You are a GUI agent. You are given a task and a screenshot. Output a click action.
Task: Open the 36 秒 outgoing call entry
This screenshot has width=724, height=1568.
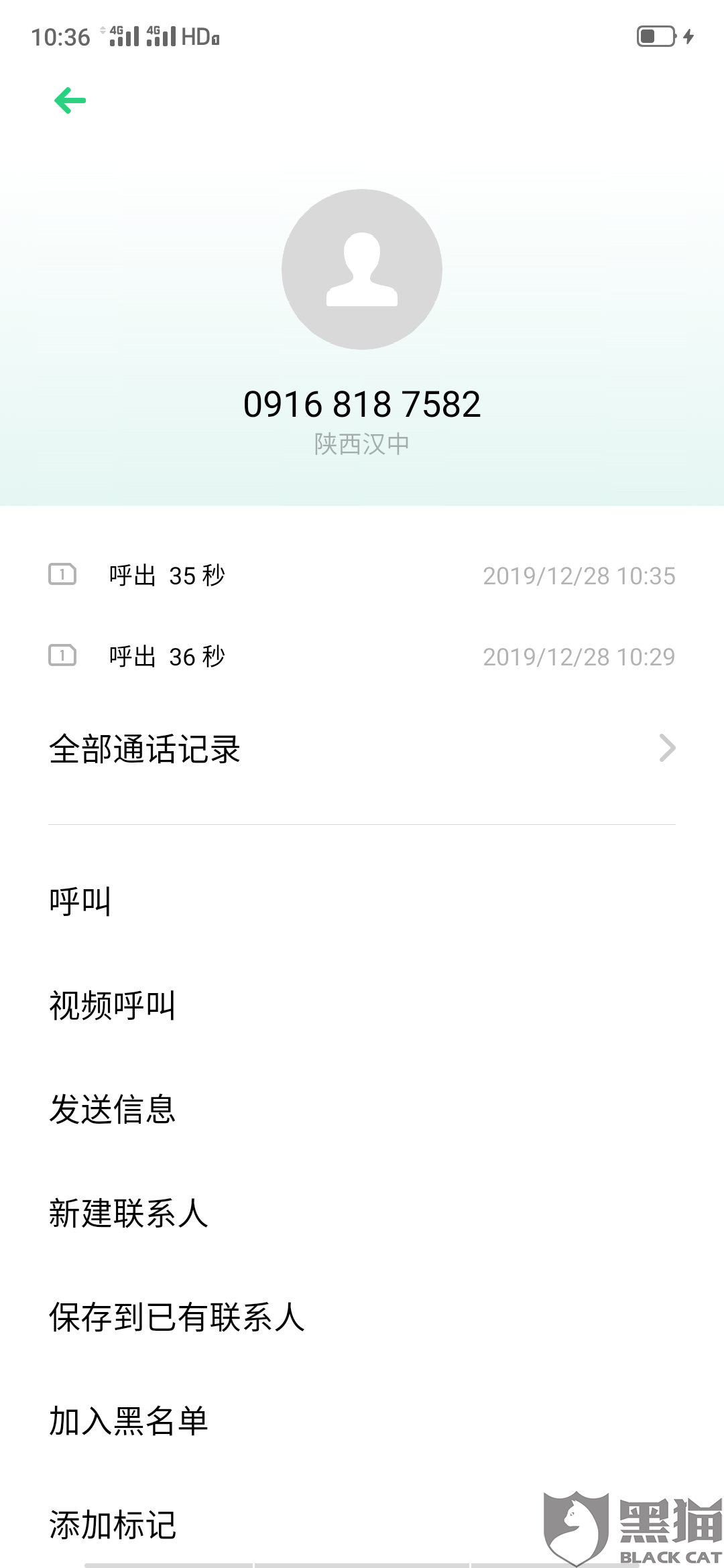(362, 657)
